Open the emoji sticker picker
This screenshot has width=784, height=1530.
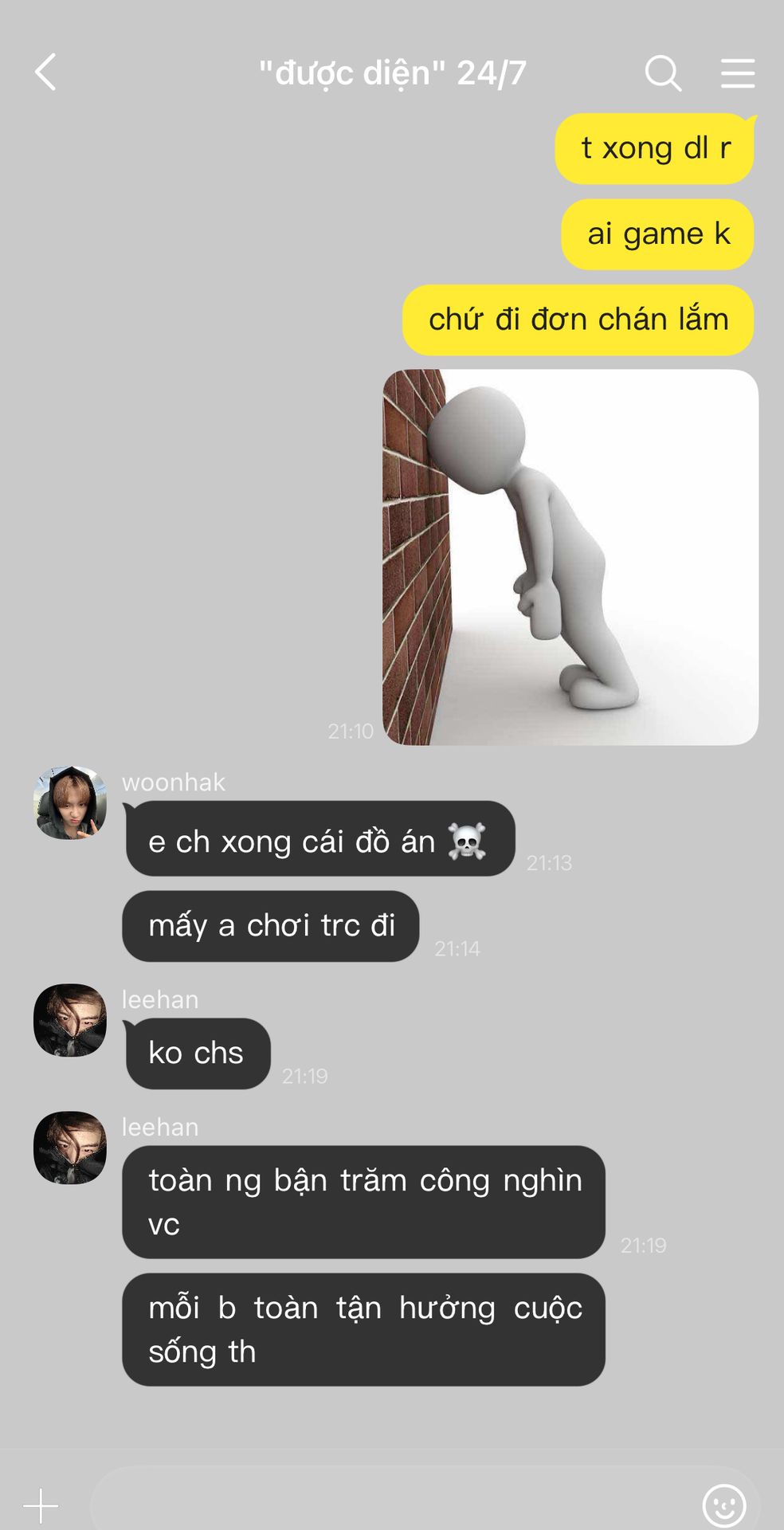(x=724, y=1505)
